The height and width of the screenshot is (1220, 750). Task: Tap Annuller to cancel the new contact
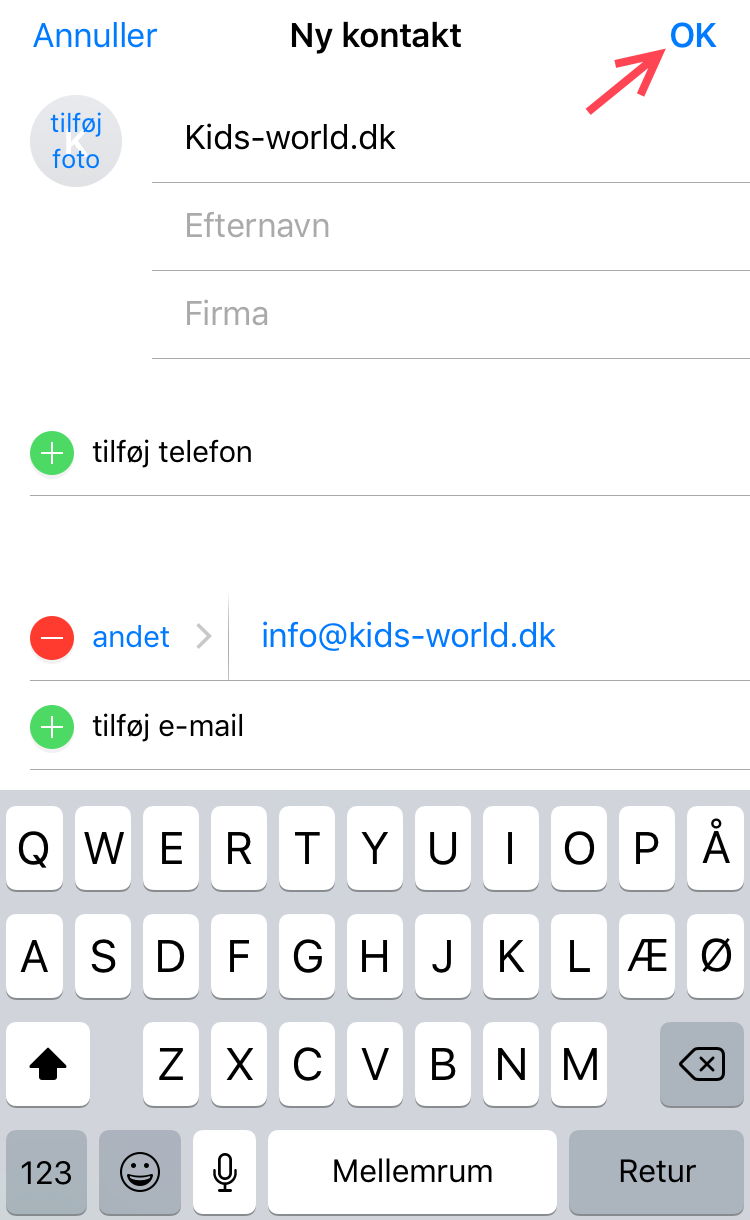[x=95, y=36]
